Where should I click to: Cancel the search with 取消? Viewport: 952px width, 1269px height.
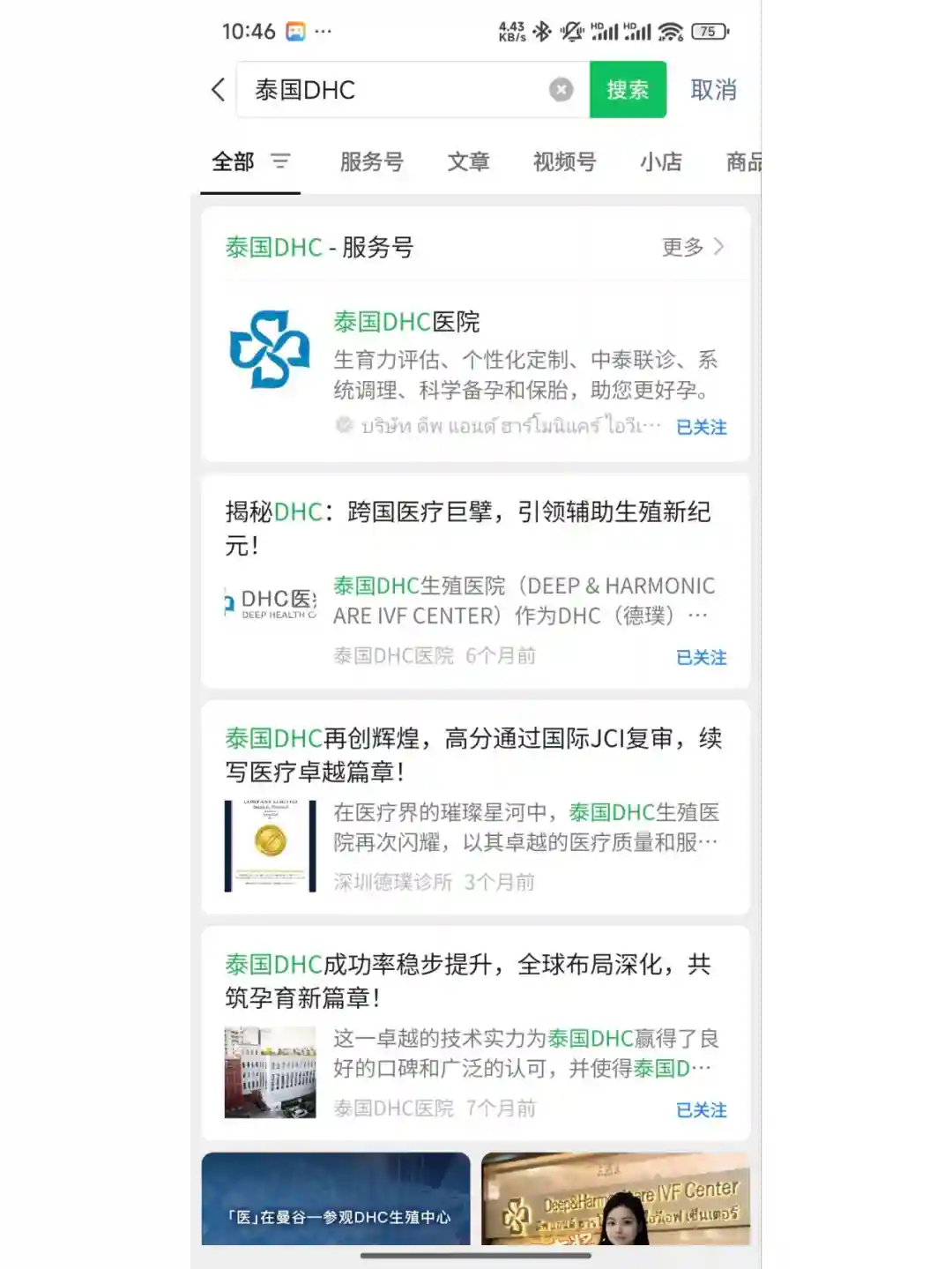point(713,90)
